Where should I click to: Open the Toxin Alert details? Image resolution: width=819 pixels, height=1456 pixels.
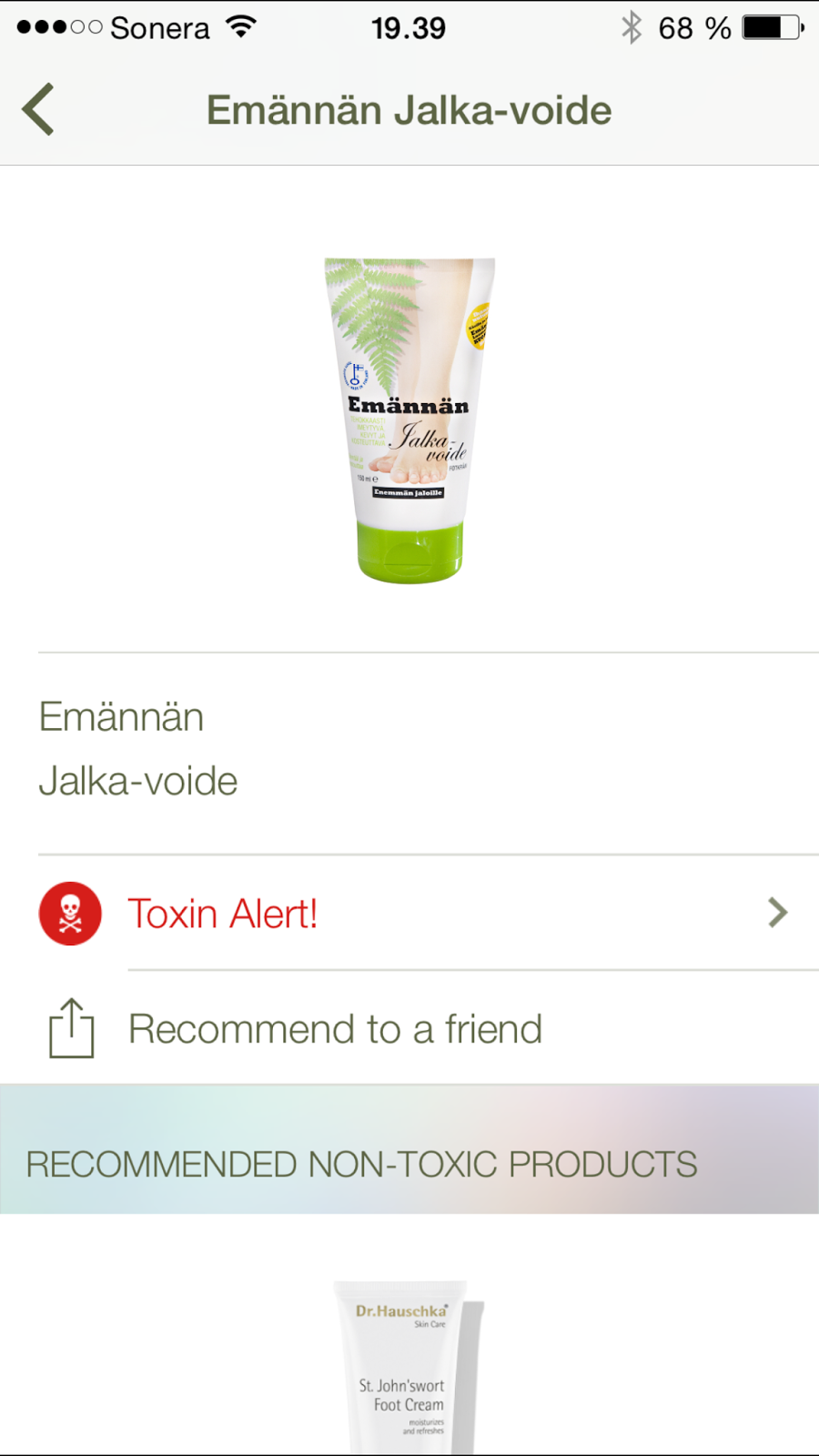click(x=409, y=913)
